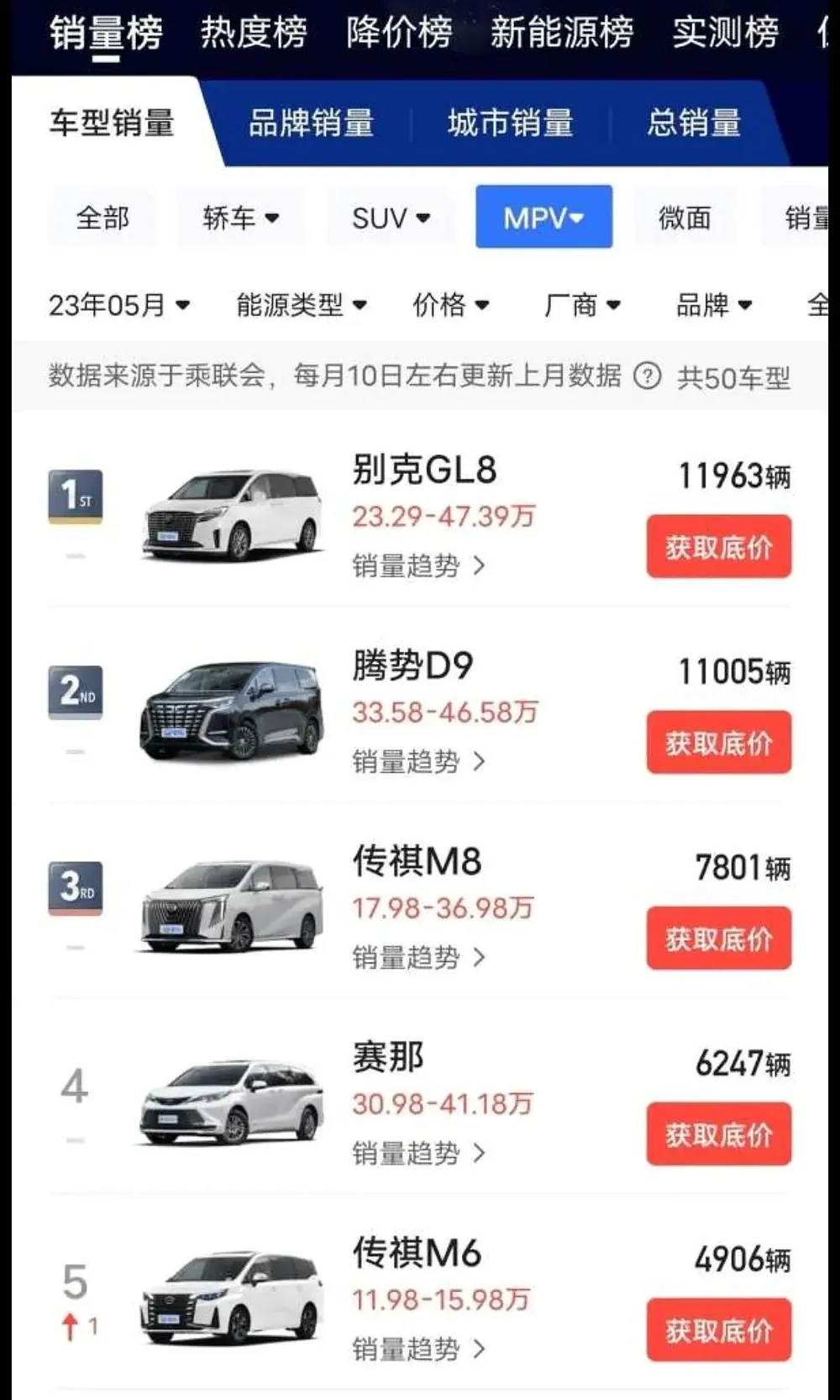Viewport: 840px width, 1400px height.
Task: Expand the 轿车 filter dropdown
Action: point(240,218)
